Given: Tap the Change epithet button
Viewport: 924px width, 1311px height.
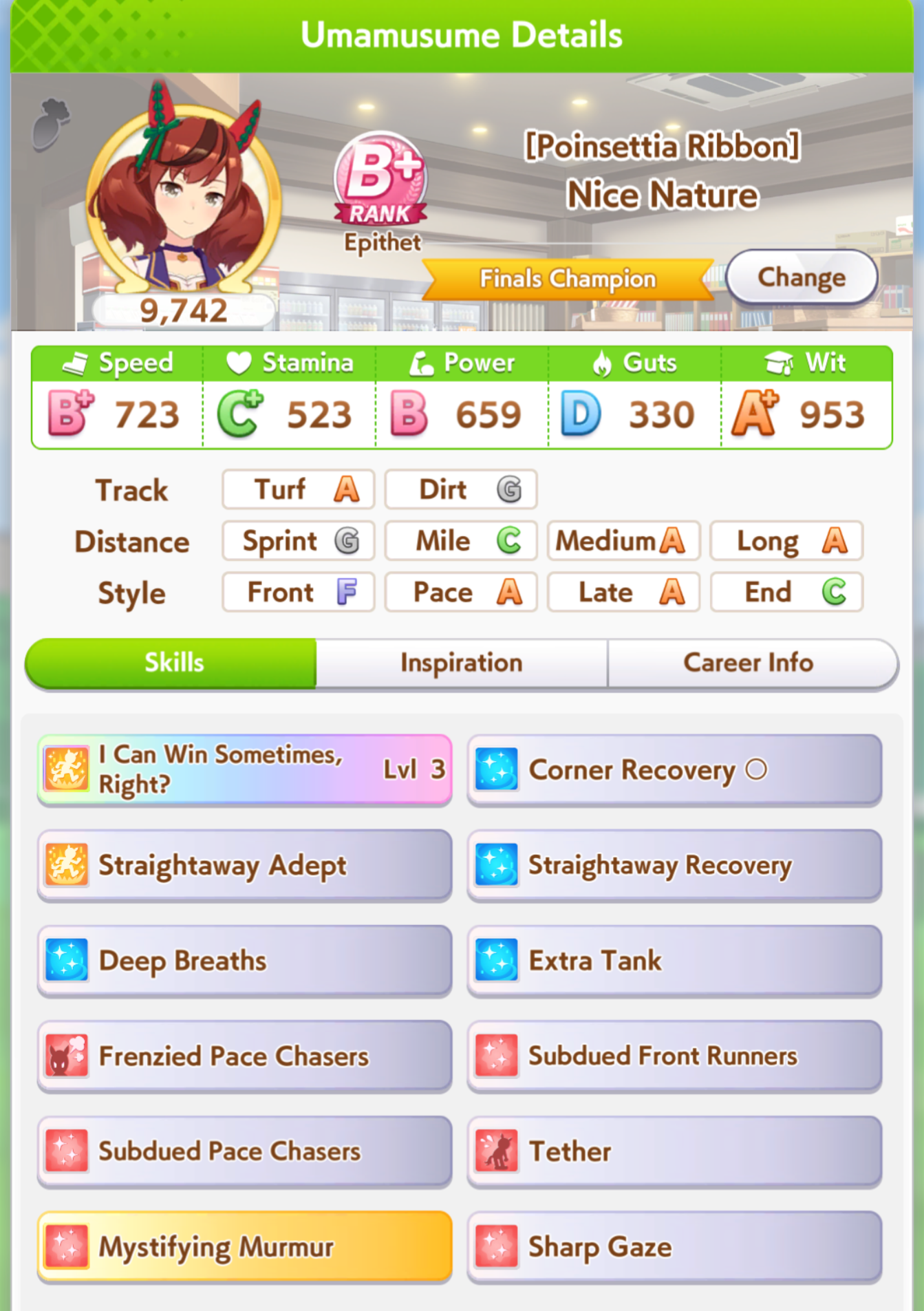Looking at the screenshot, I should click(802, 277).
